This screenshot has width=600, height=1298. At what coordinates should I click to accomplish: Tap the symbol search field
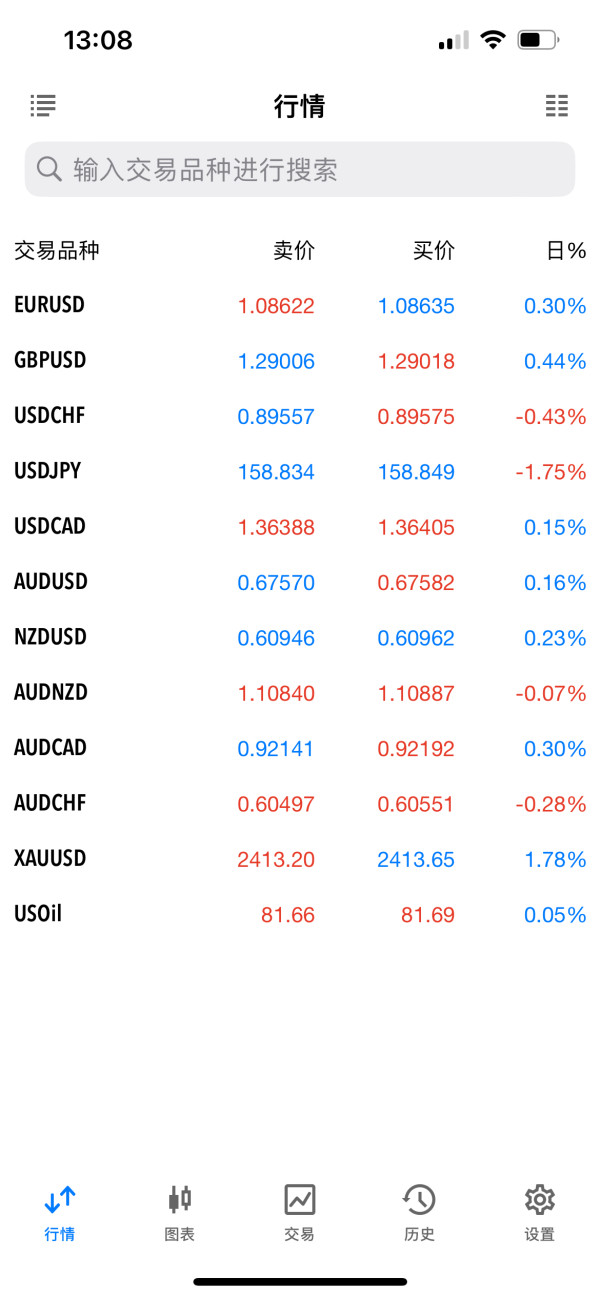[x=300, y=169]
